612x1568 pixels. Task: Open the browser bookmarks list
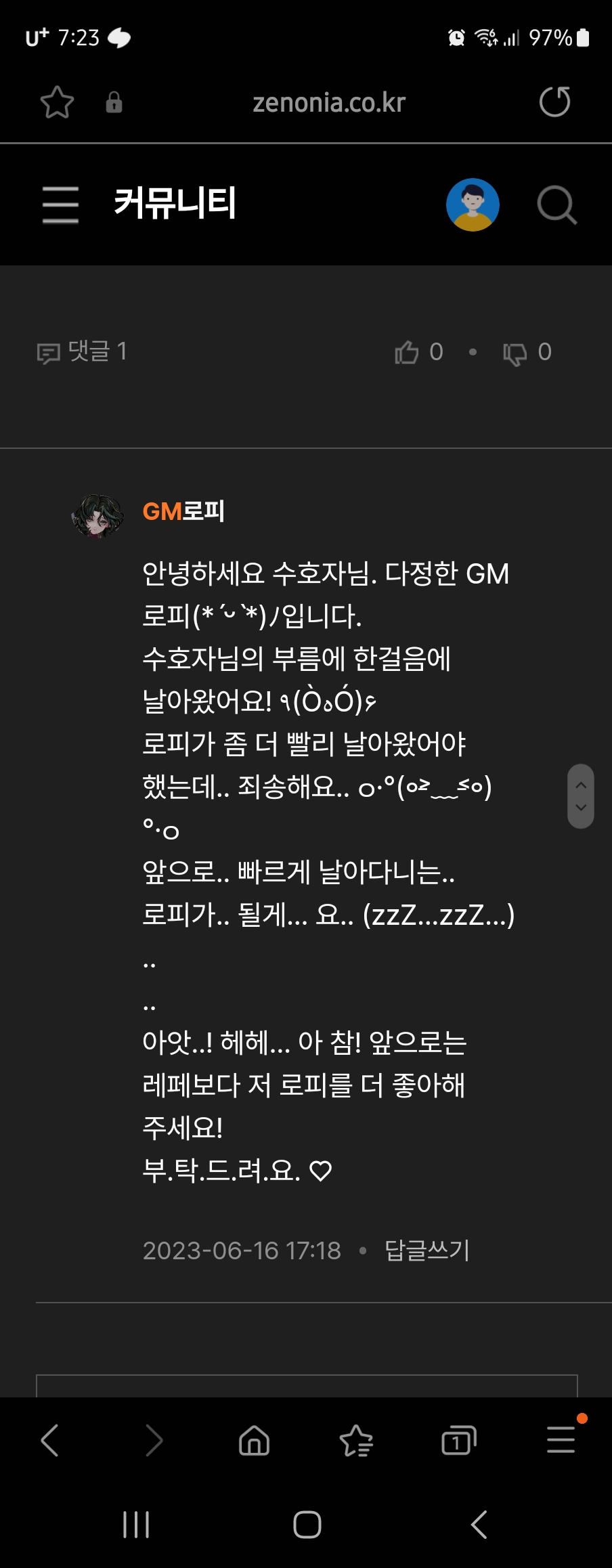(356, 1439)
